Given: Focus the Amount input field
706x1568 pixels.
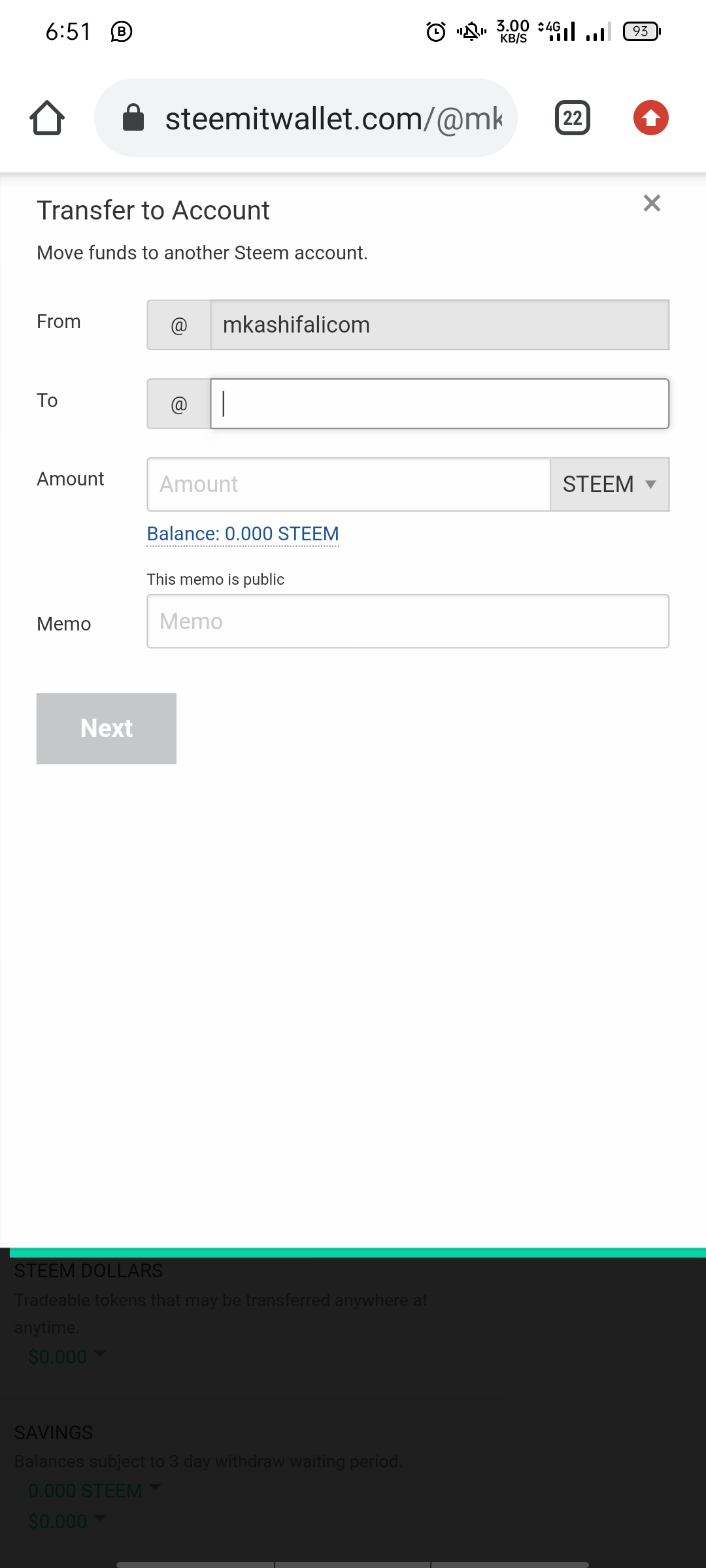Looking at the screenshot, I should tap(348, 484).
